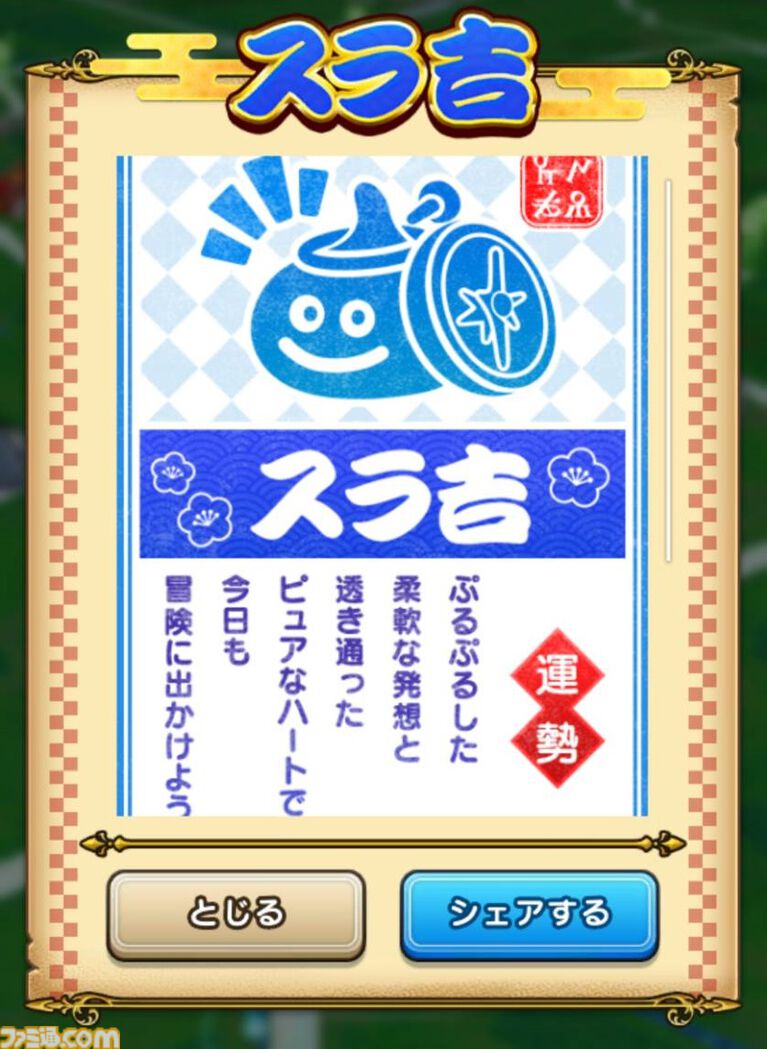Share the fortune via シェアする button
This screenshot has height=1049, width=767.
(x=530, y=914)
